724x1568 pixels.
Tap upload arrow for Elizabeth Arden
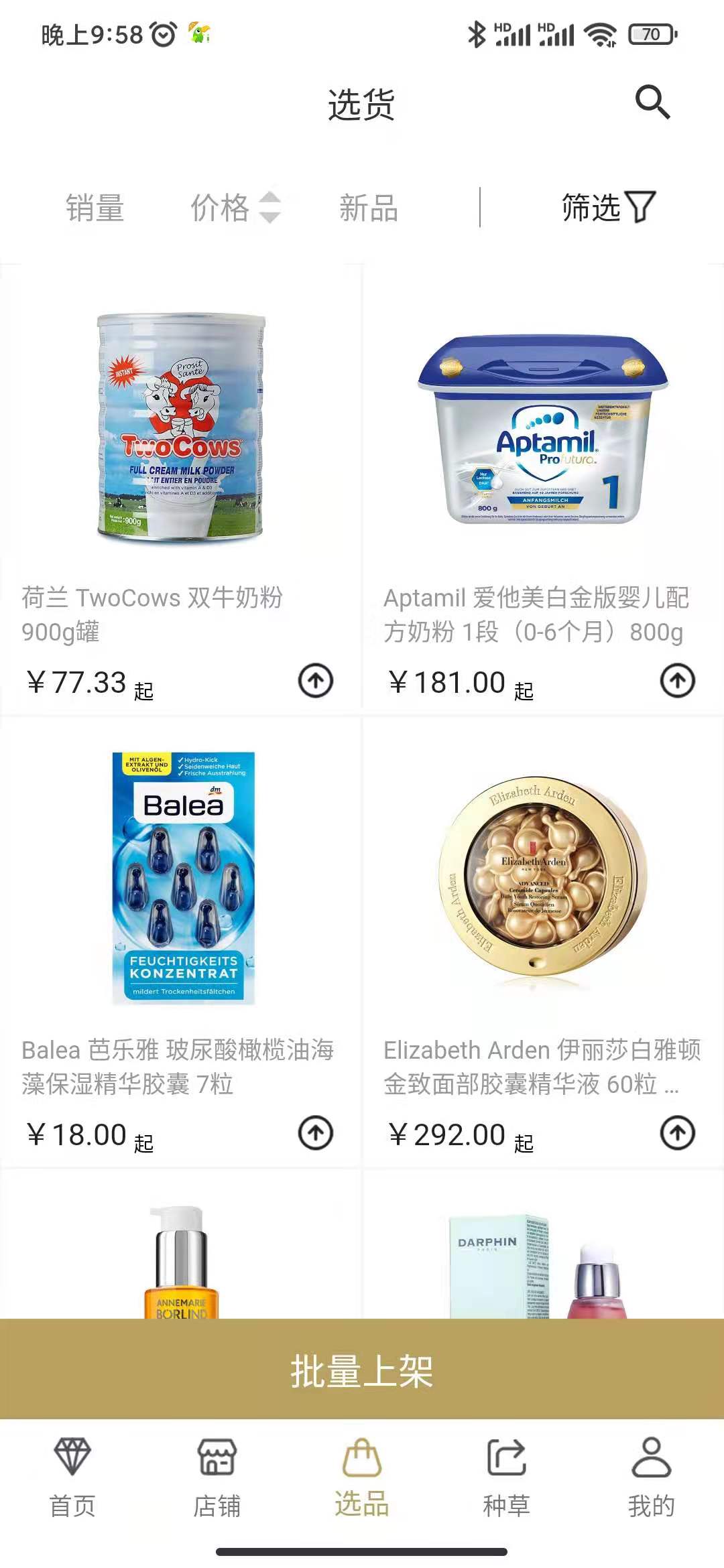click(x=678, y=1133)
